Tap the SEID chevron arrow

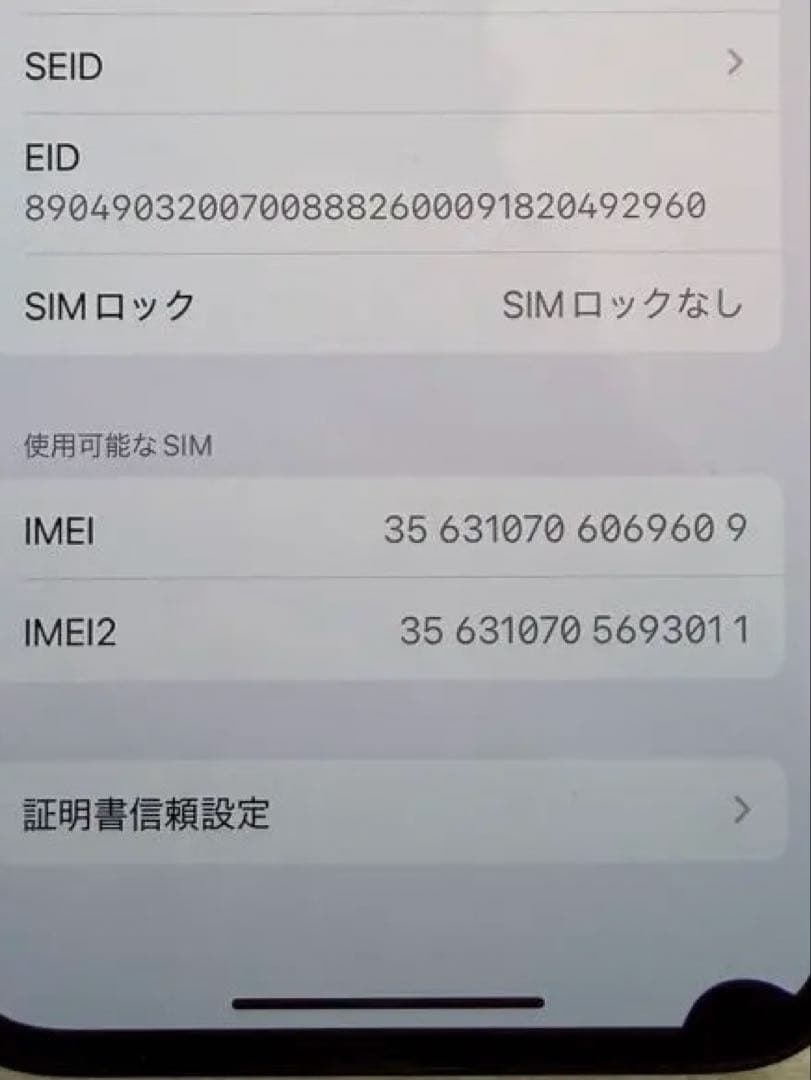coord(737,63)
